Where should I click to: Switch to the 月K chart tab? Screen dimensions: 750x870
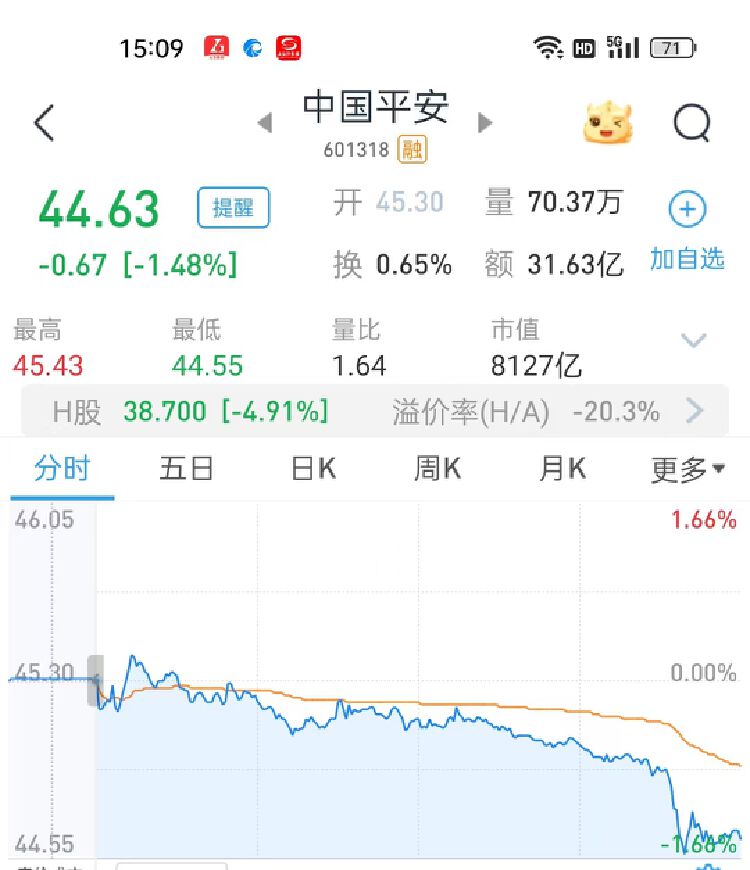click(x=563, y=469)
